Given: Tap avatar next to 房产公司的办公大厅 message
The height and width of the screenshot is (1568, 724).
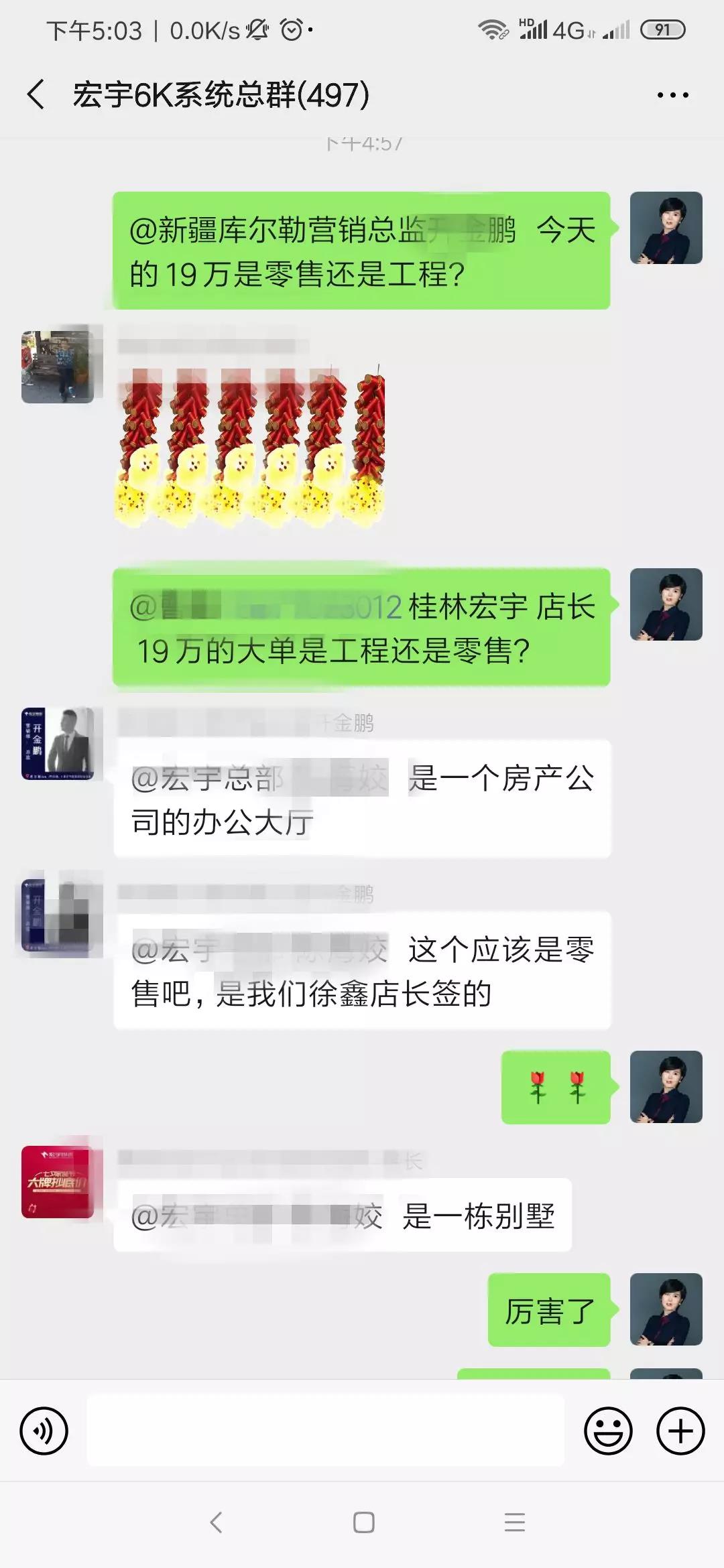Looking at the screenshot, I should [x=58, y=744].
